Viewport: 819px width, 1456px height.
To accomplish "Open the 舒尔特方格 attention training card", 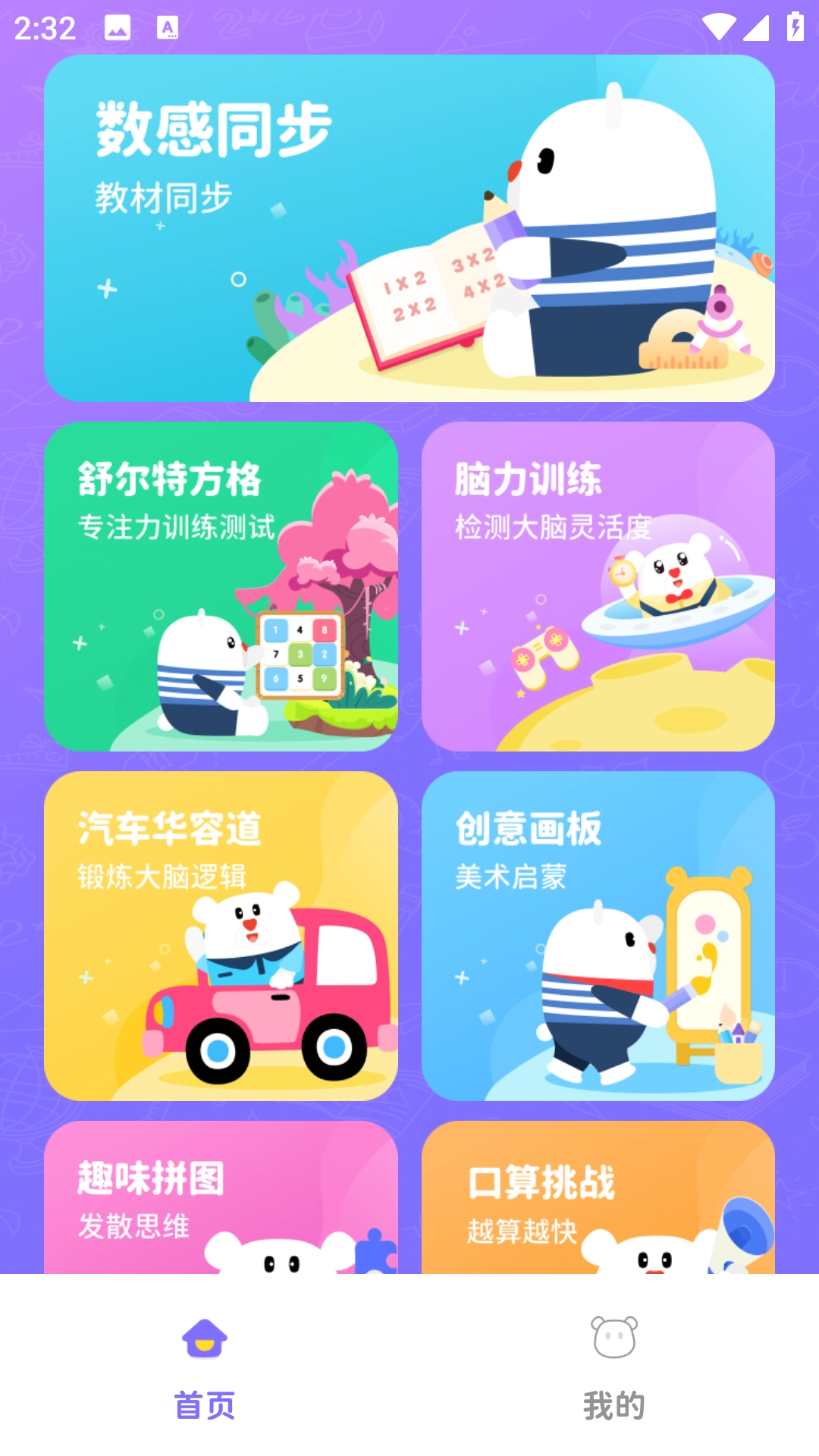I will [x=224, y=588].
